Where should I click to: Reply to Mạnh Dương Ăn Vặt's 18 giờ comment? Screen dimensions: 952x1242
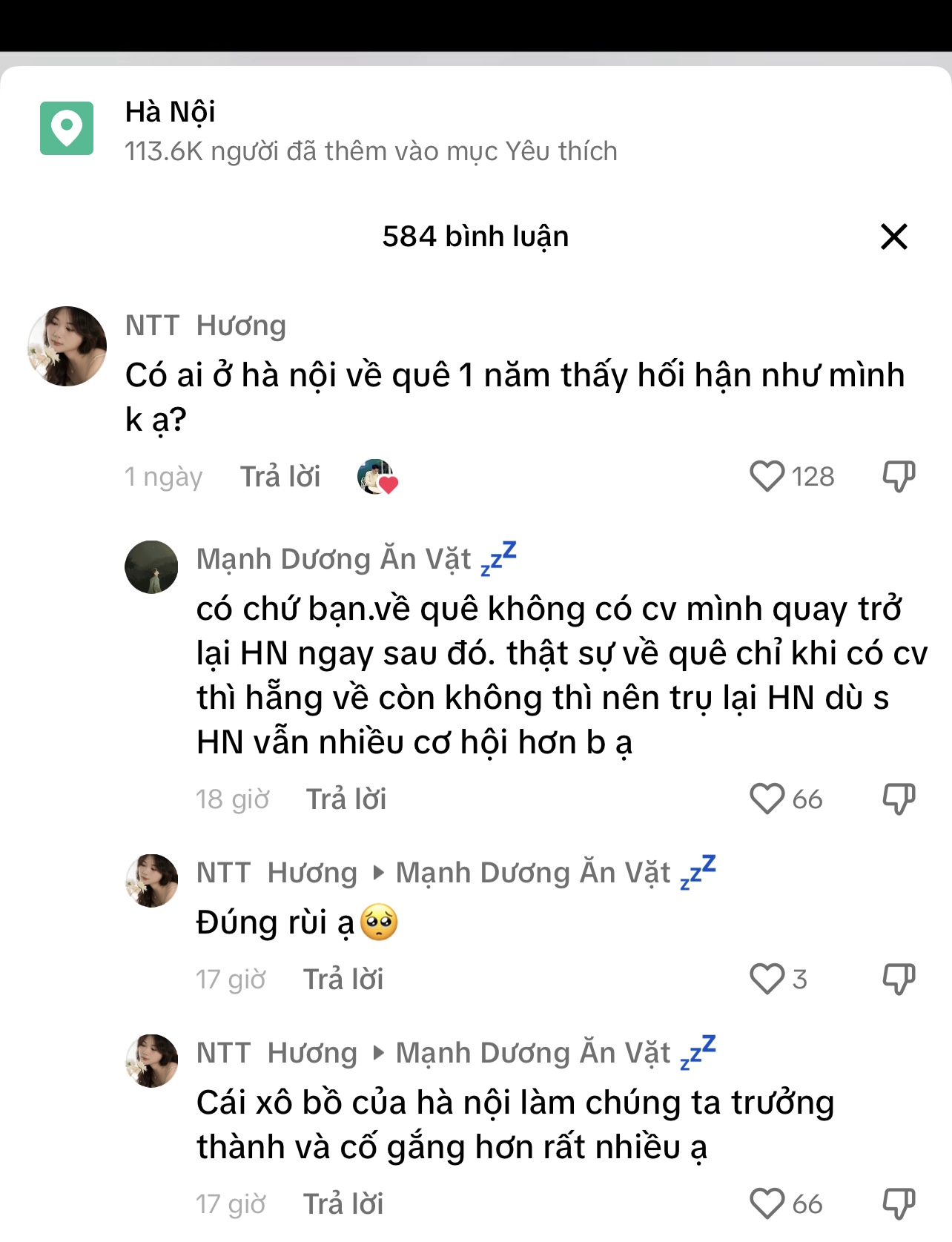point(346,799)
